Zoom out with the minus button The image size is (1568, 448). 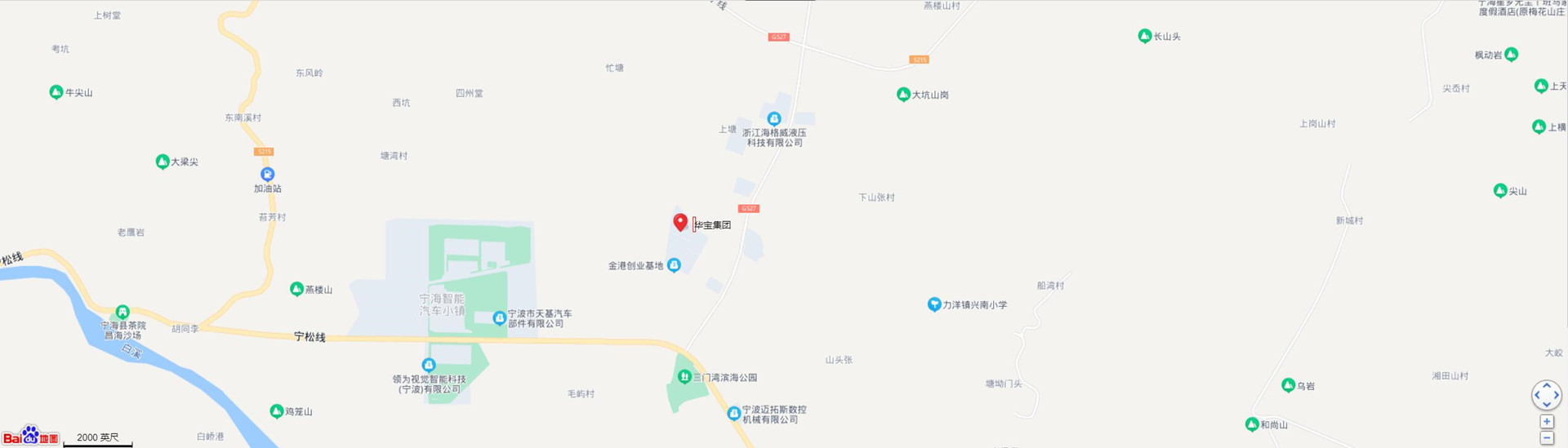click(x=1547, y=438)
